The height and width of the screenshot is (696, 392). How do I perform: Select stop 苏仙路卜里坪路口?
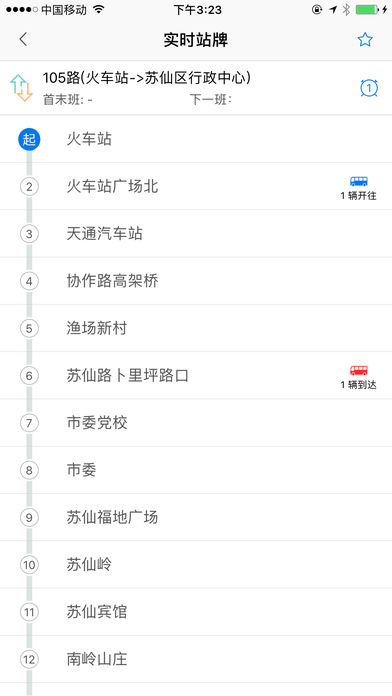pos(196,376)
